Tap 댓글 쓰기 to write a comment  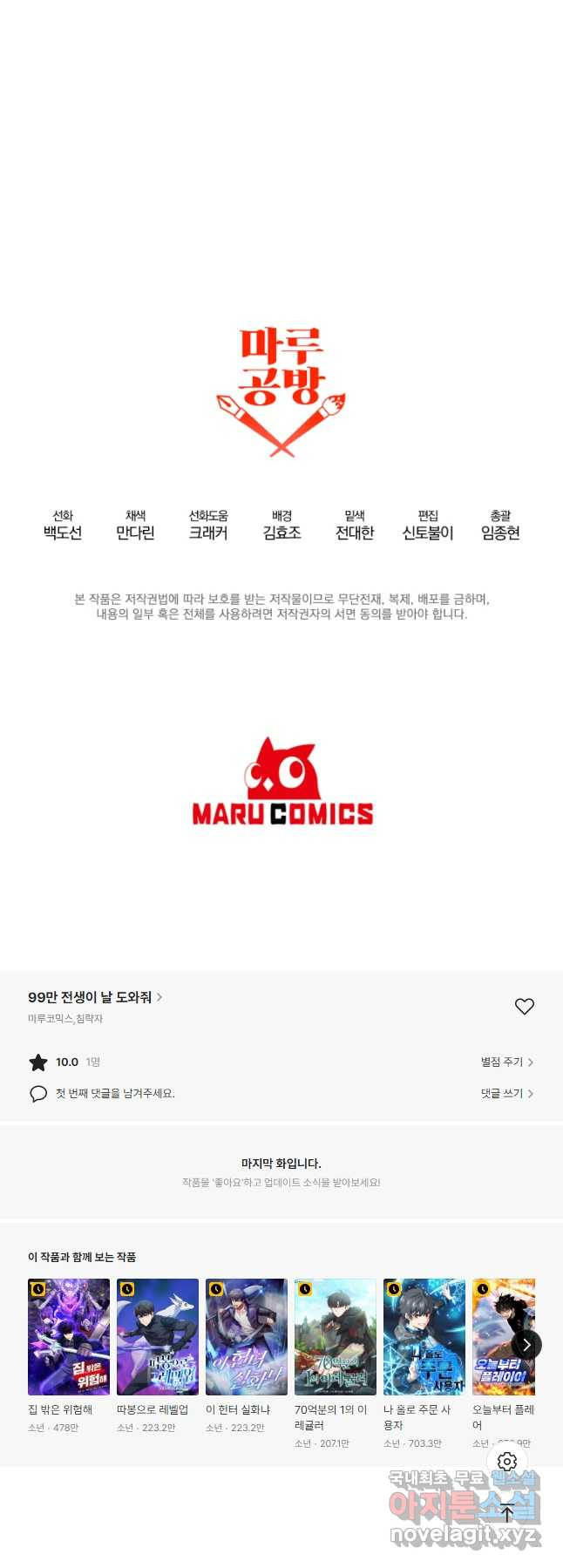506,1093
